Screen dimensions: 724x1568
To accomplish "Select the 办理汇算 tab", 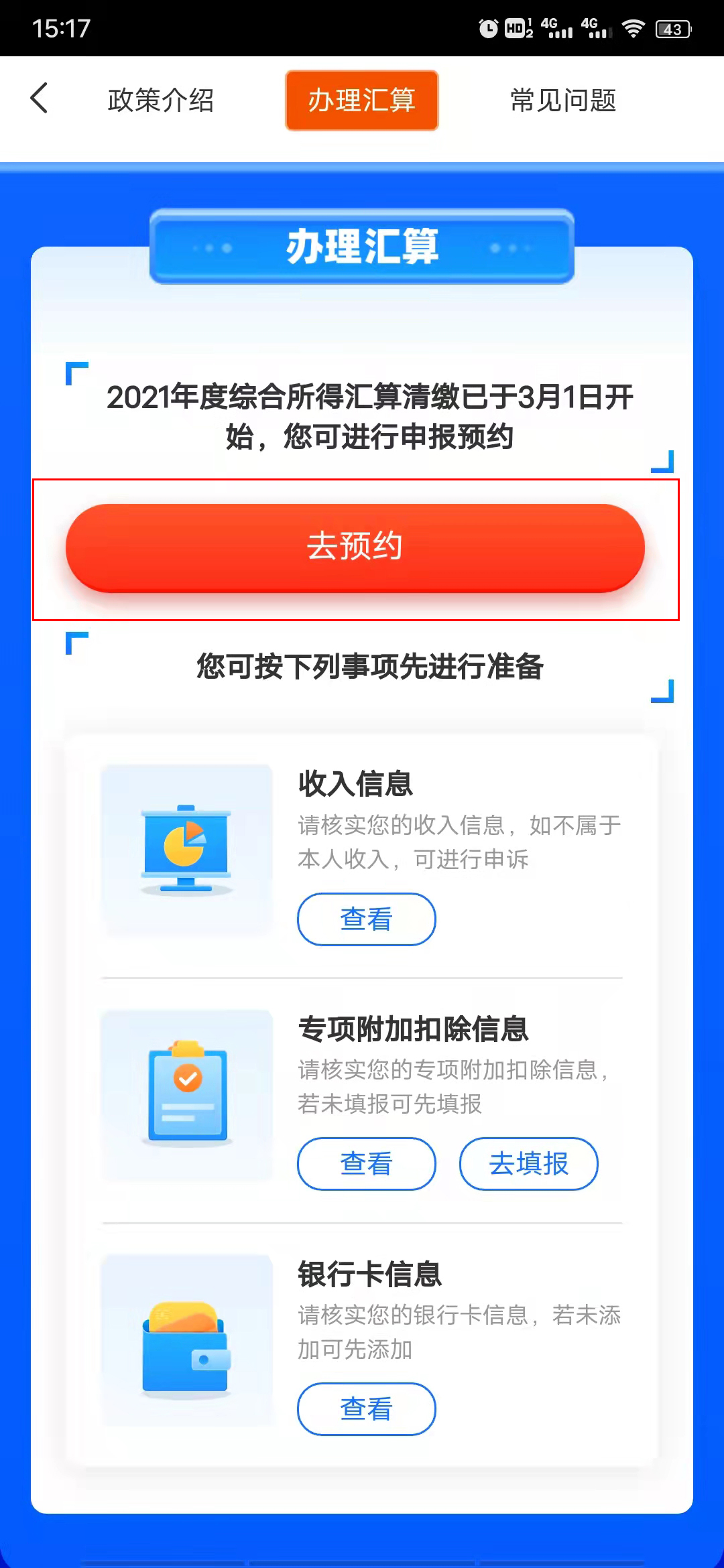I will (361, 101).
